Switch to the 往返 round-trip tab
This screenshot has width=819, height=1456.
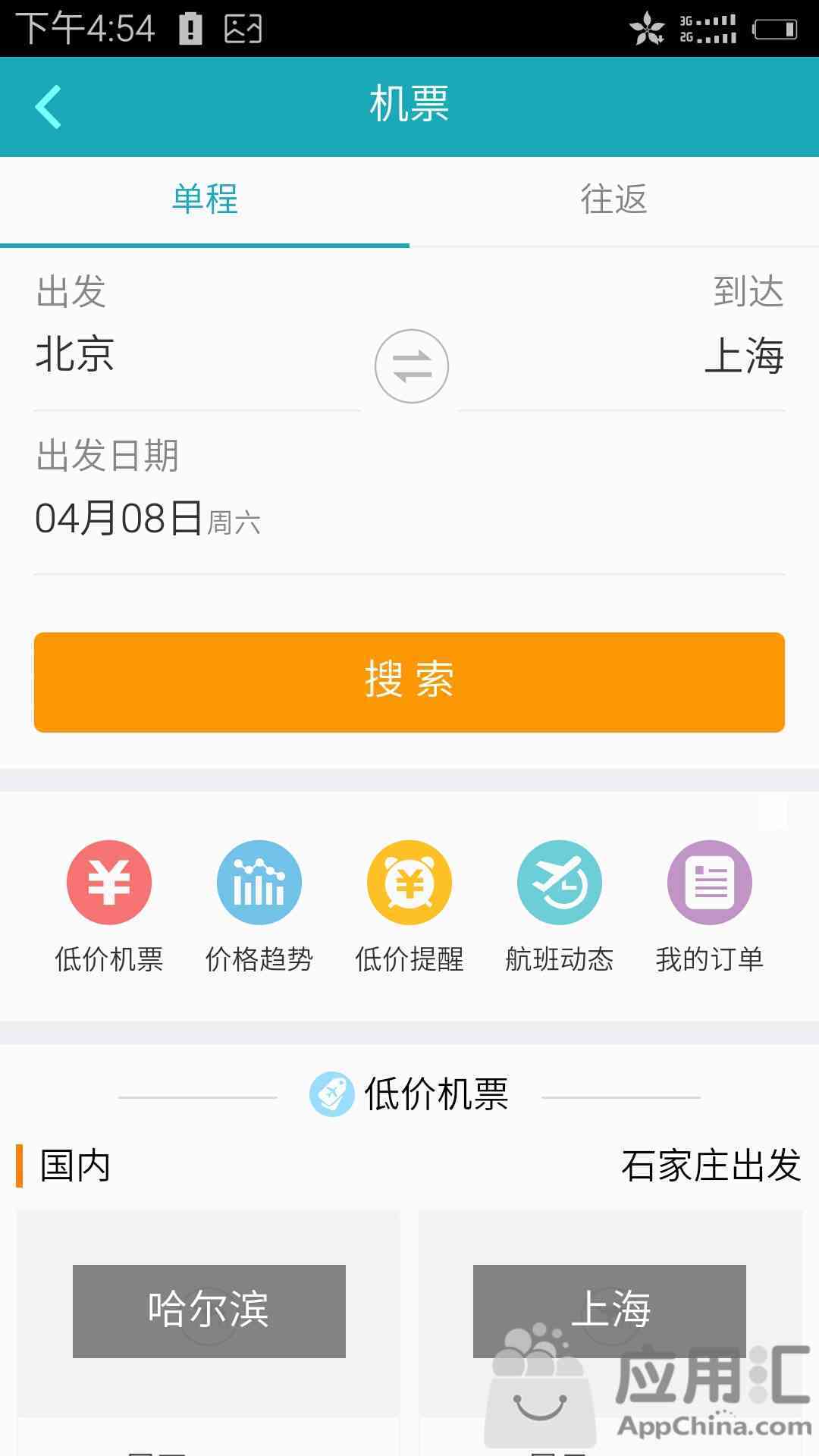pos(613,200)
